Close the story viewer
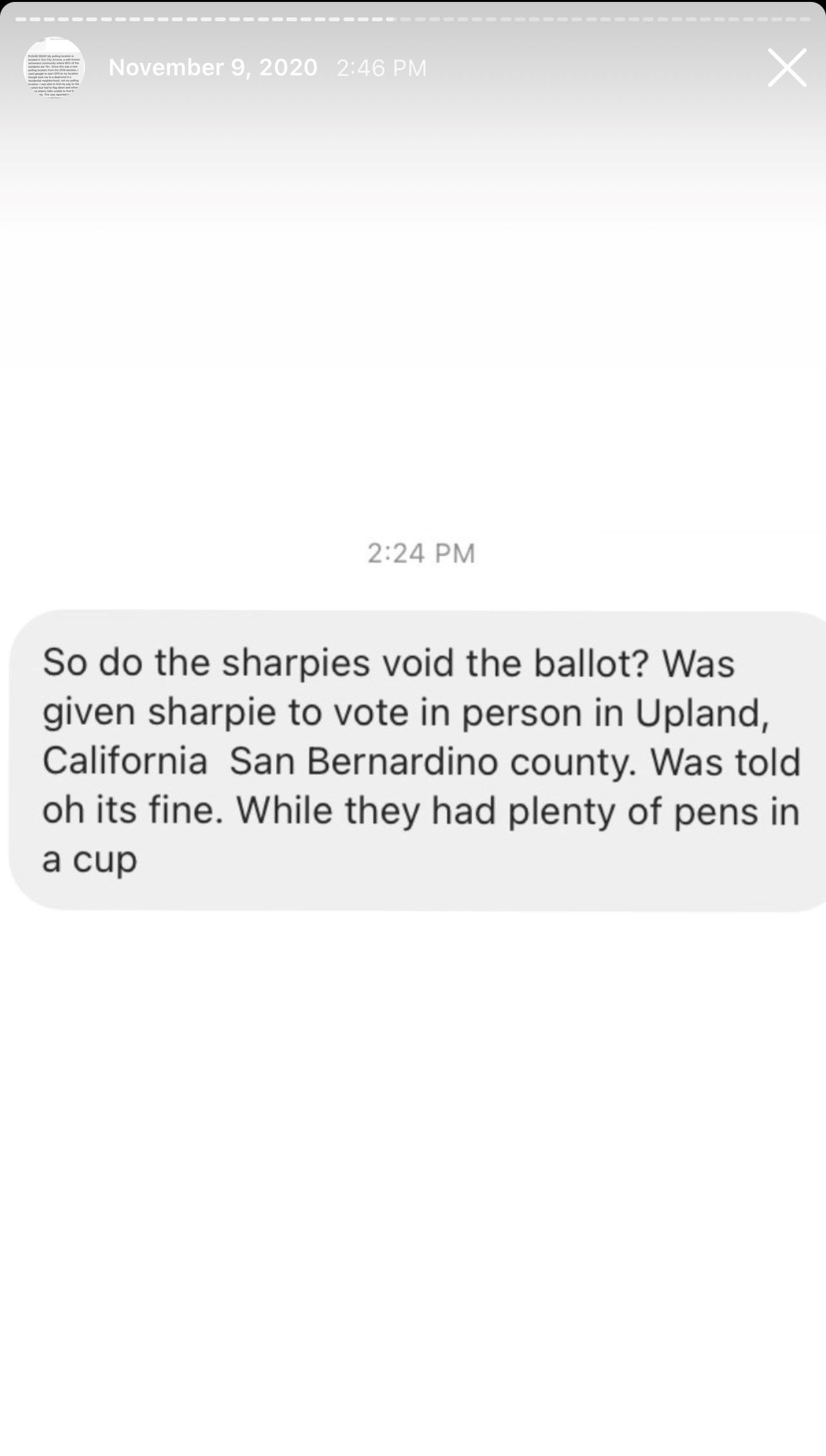 [x=787, y=68]
